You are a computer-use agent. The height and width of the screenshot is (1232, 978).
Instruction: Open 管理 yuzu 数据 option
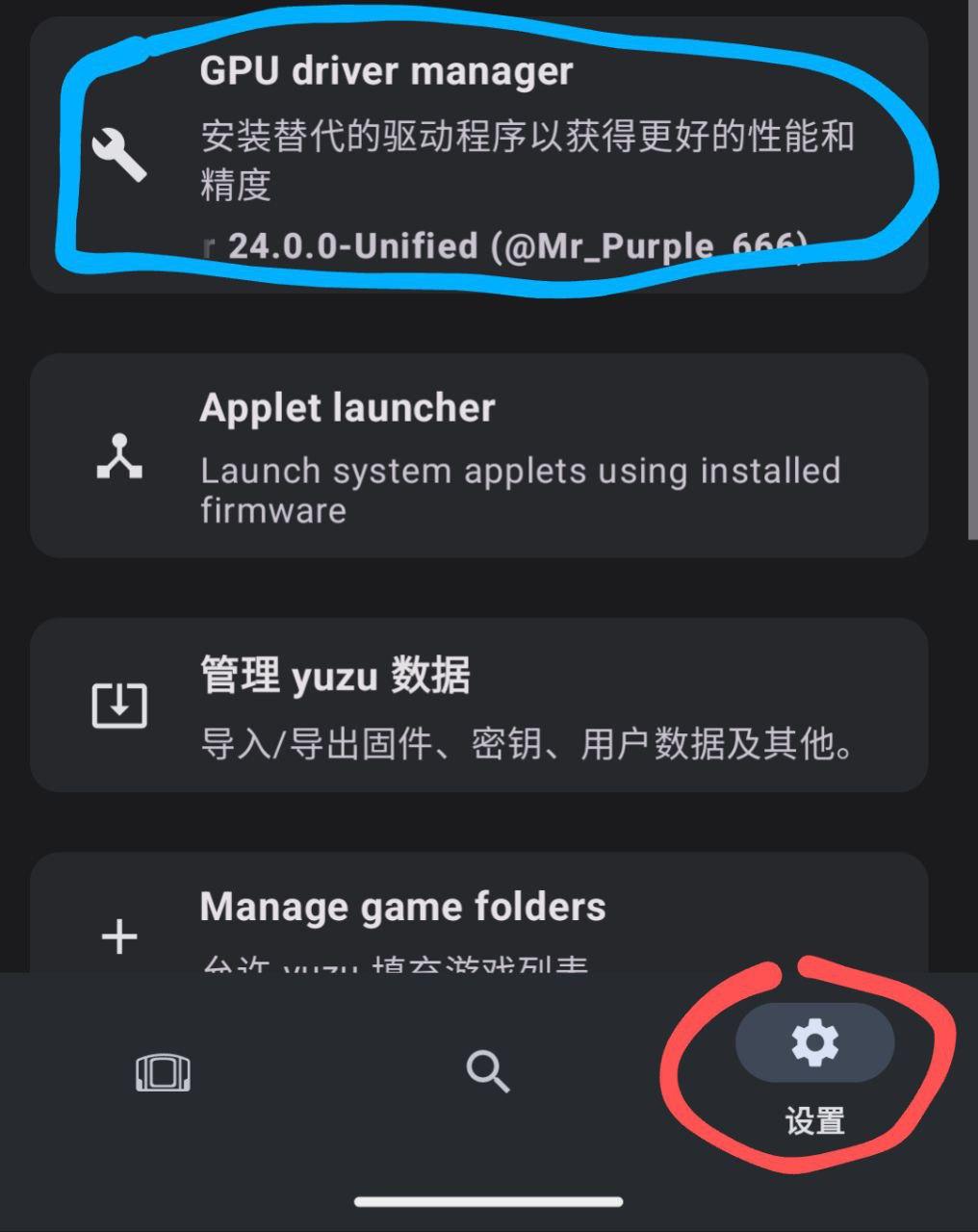point(478,705)
